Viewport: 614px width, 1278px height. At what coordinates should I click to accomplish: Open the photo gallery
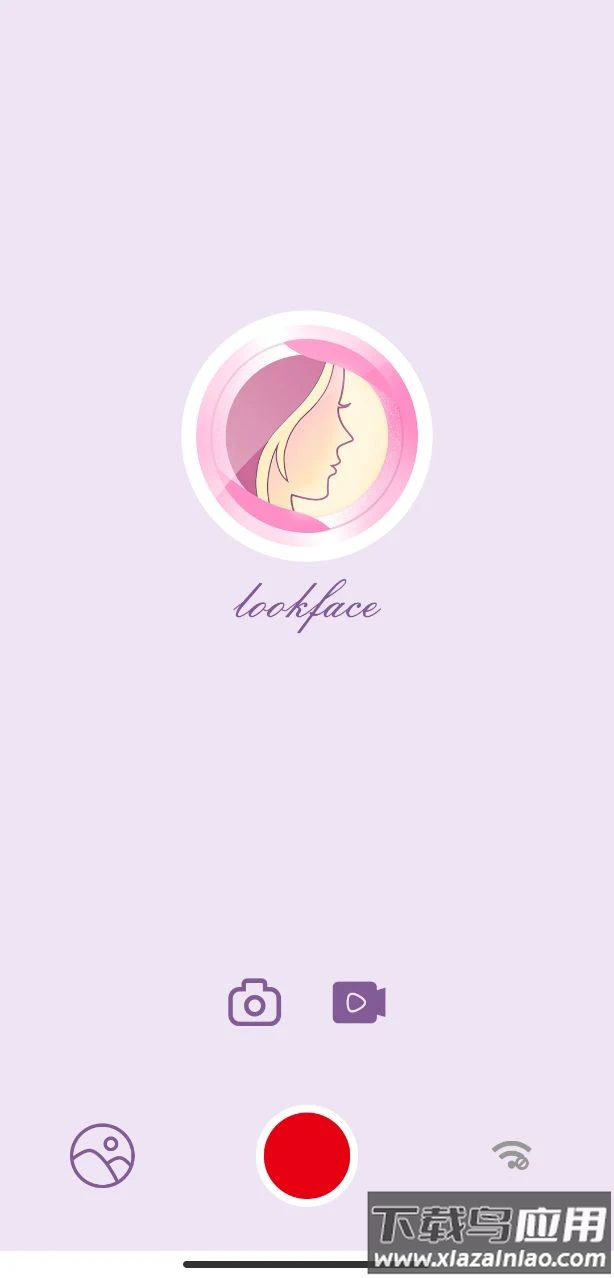click(x=102, y=1155)
